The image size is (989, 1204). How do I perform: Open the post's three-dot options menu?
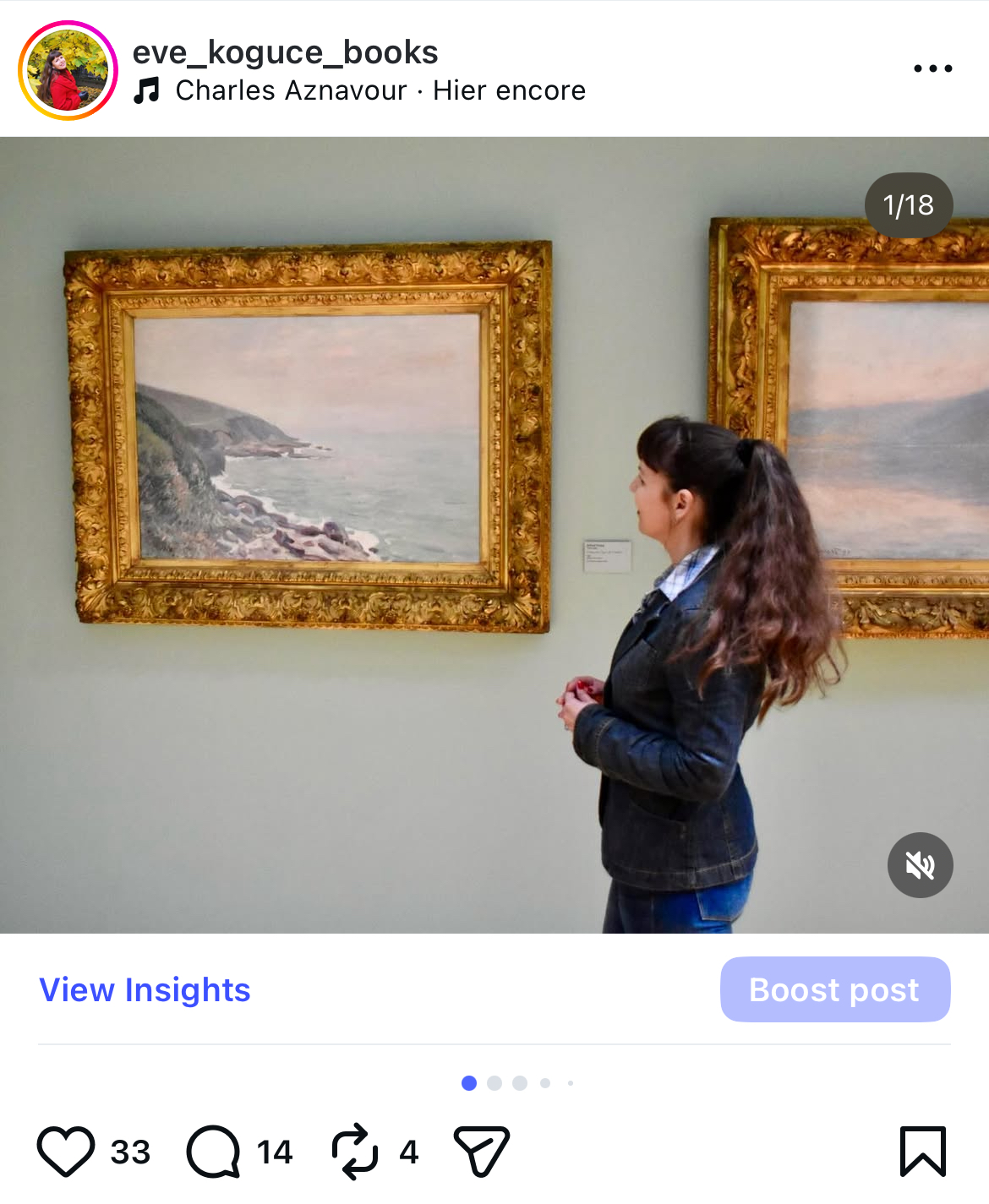click(x=932, y=68)
